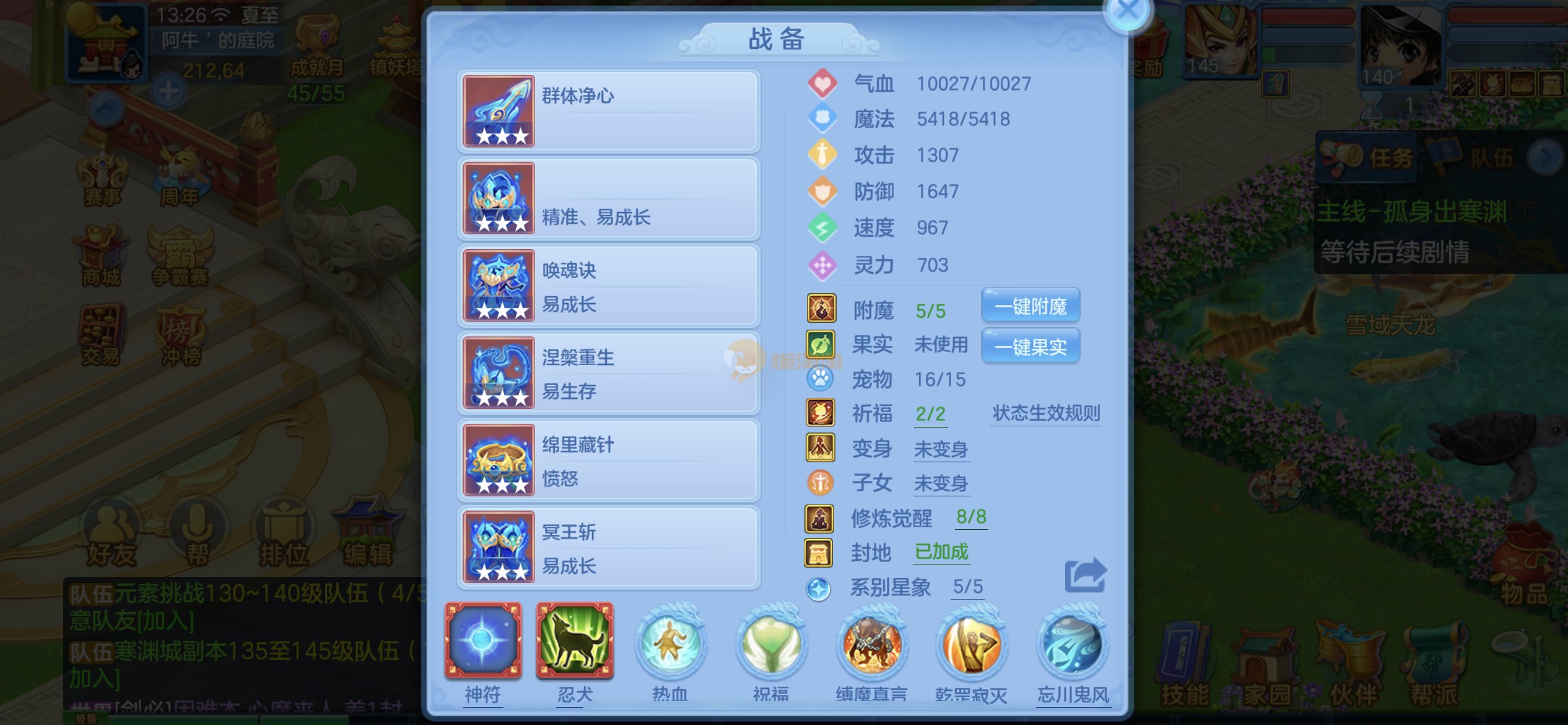Open the 群体净心 equipment slot
Screen dimensions: 1568x725
[x=608, y=112]
